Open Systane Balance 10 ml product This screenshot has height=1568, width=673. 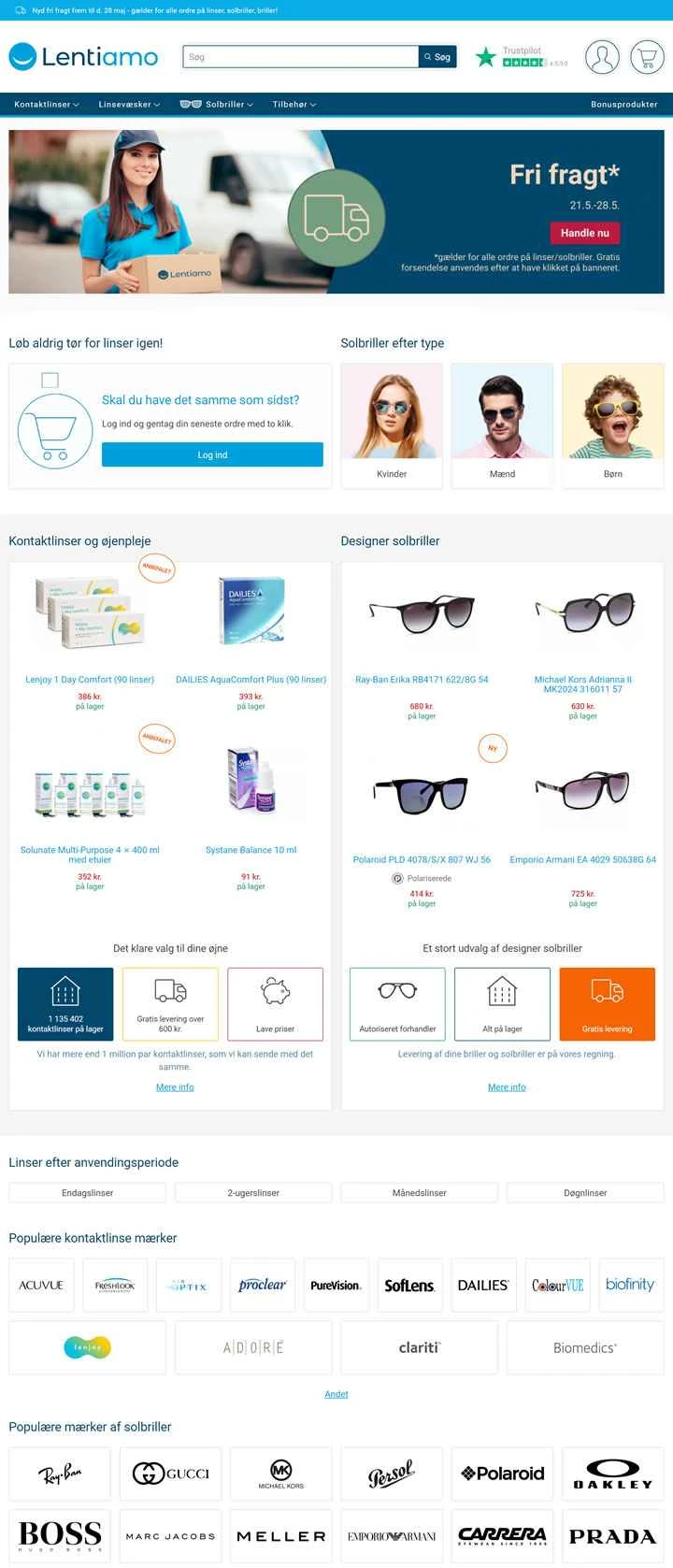(x=251, y=850)
